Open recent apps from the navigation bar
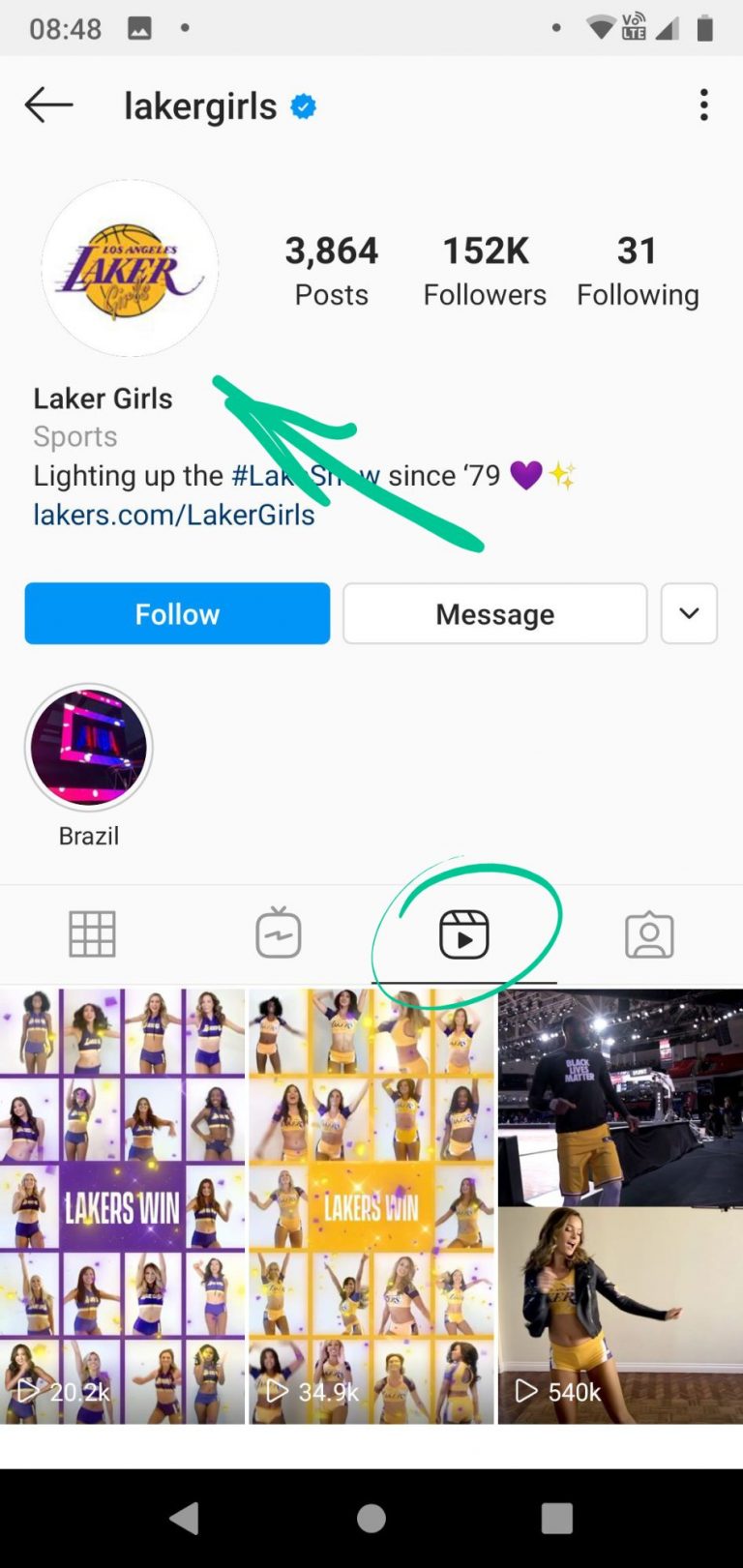Screen dimensions: 743x1568 click(556, 1518)
